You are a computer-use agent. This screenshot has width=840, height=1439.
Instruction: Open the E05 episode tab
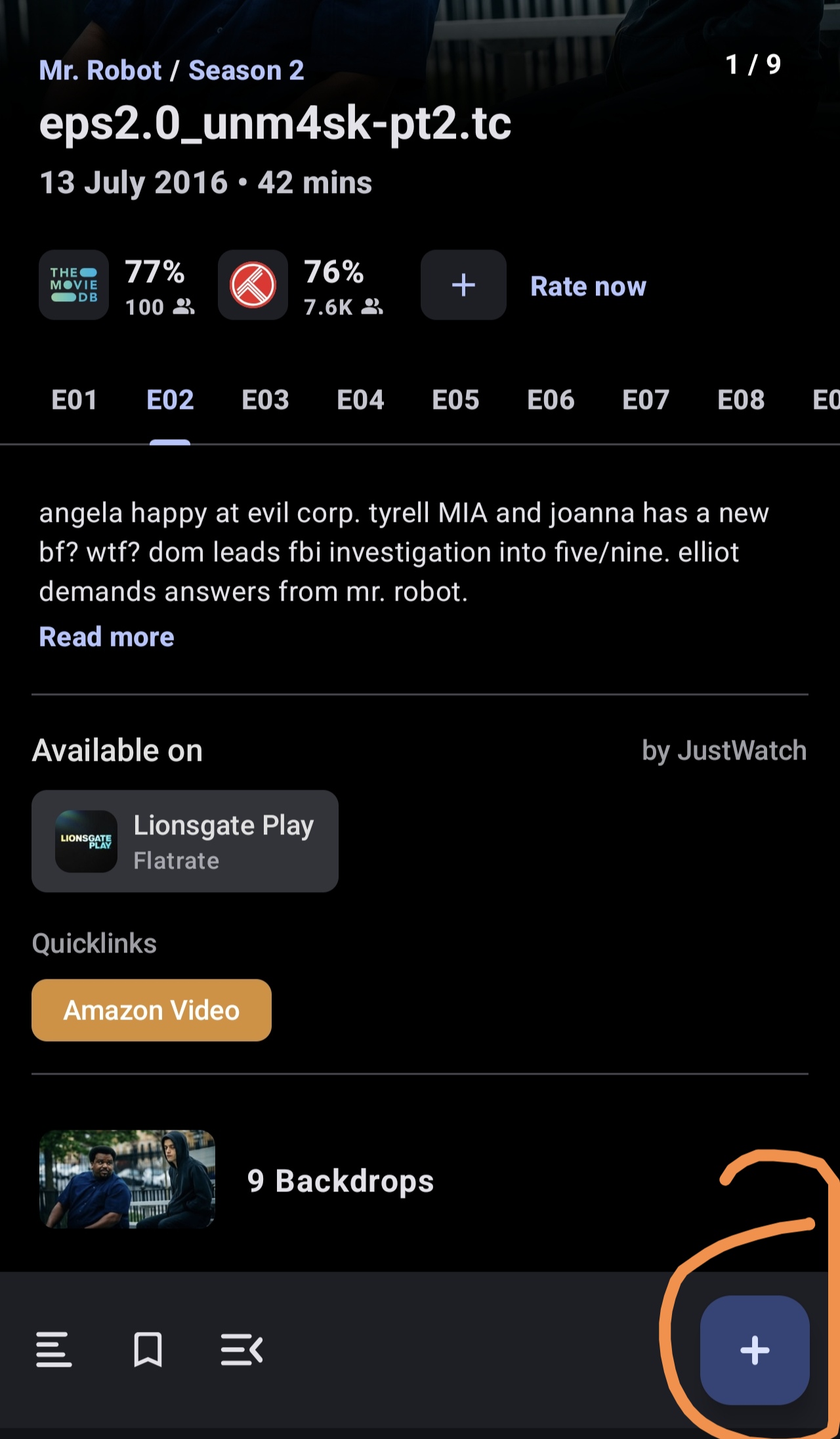455,400
